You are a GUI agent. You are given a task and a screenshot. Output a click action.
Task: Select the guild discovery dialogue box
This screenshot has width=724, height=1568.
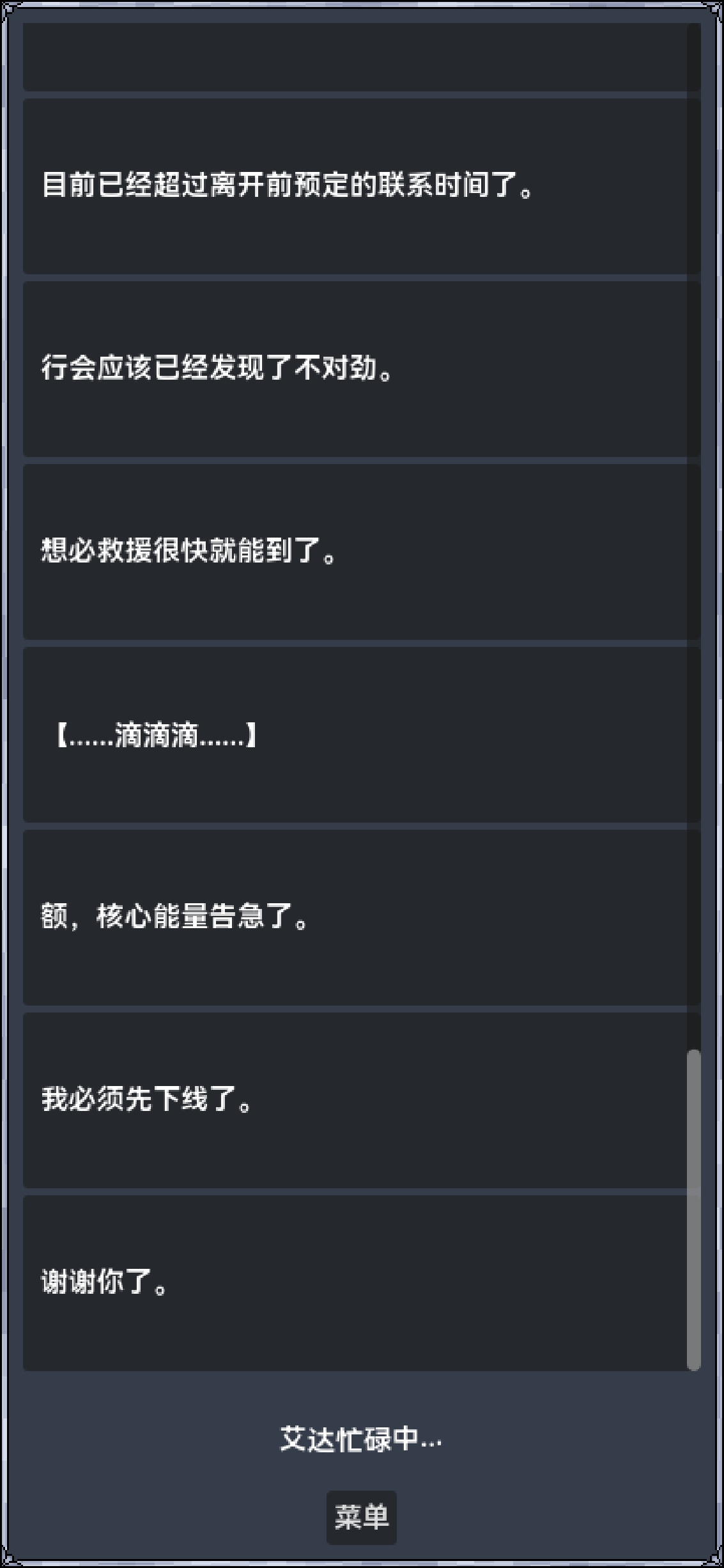coord(358,369)
